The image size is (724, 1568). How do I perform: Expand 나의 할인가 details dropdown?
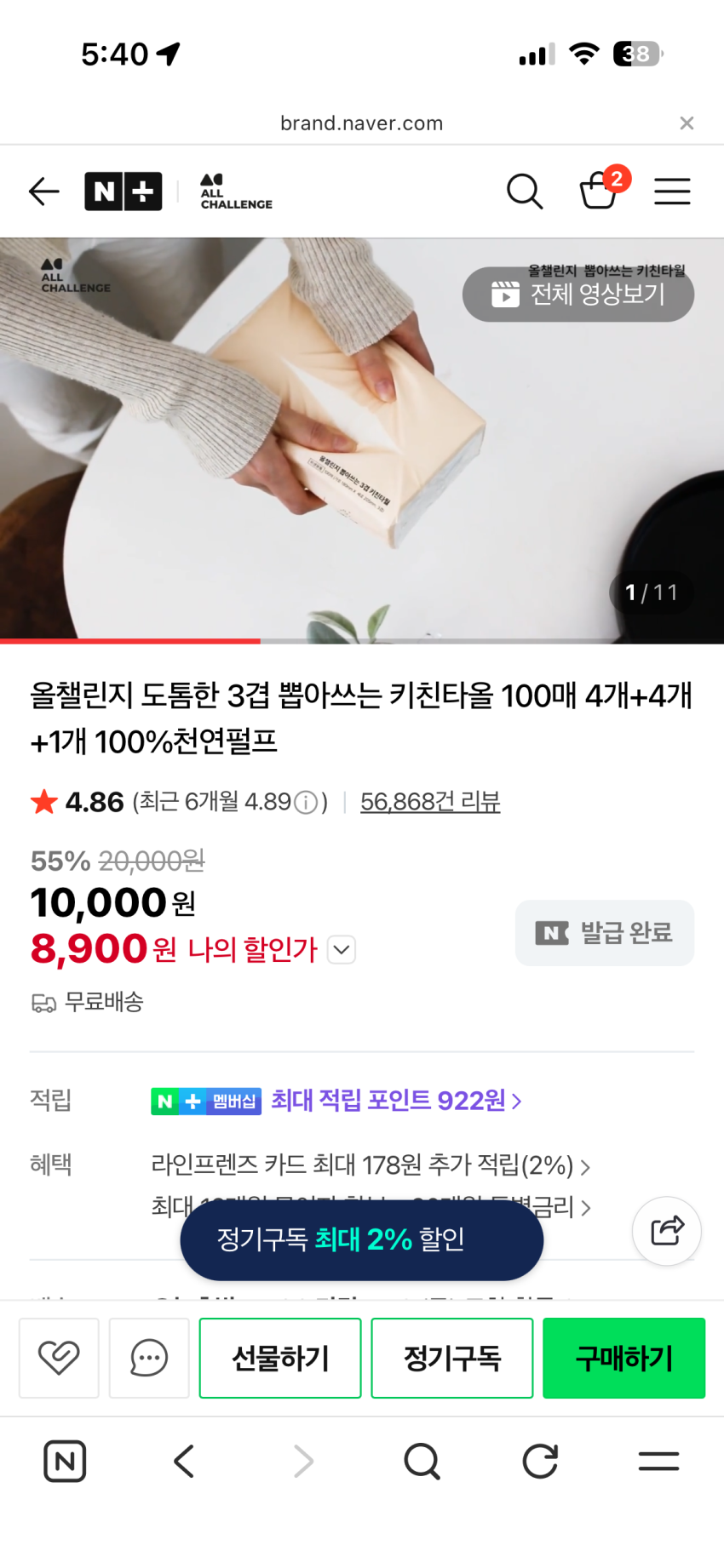342,950
